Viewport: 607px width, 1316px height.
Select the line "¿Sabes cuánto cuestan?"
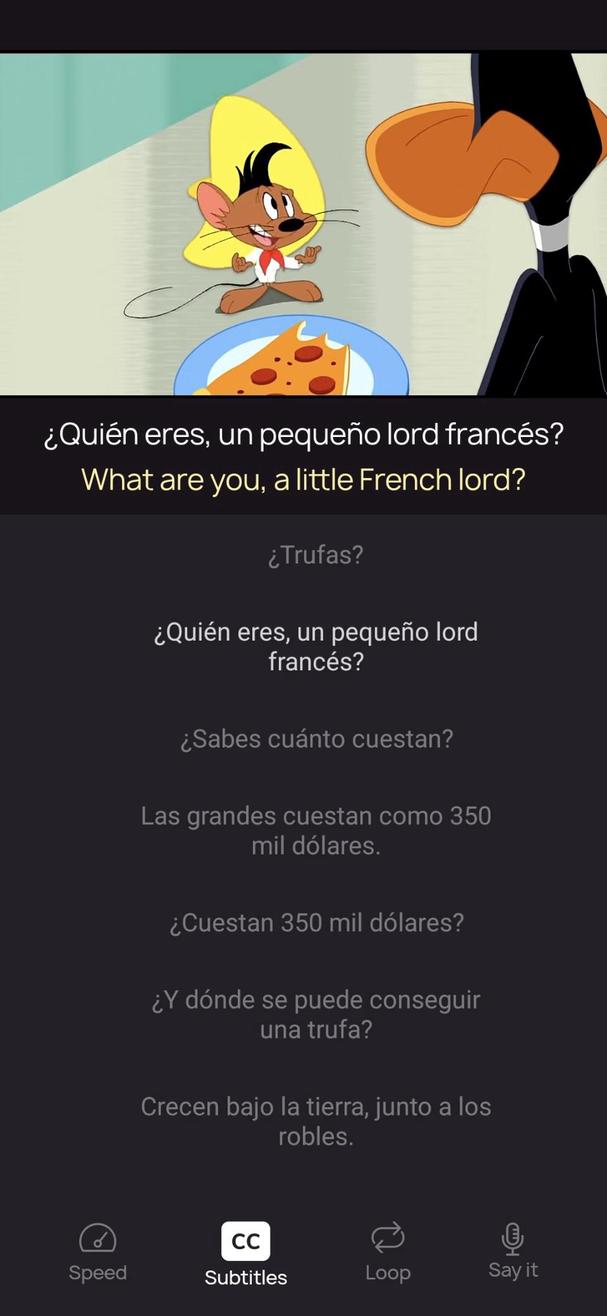316,739
